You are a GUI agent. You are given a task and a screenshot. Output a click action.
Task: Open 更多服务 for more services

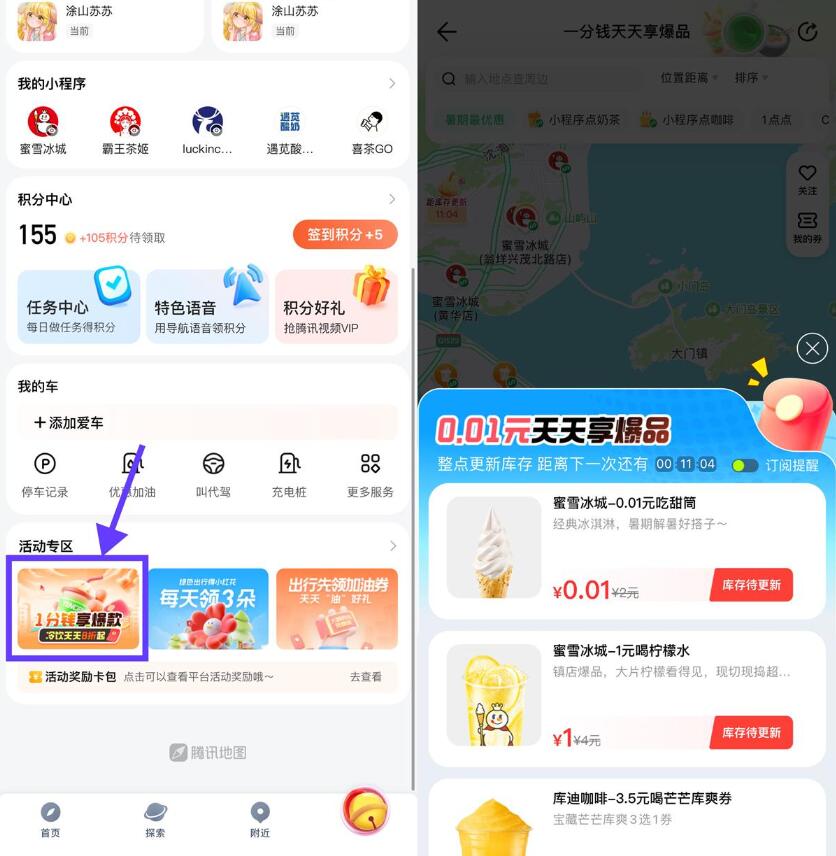coord(370,474)
